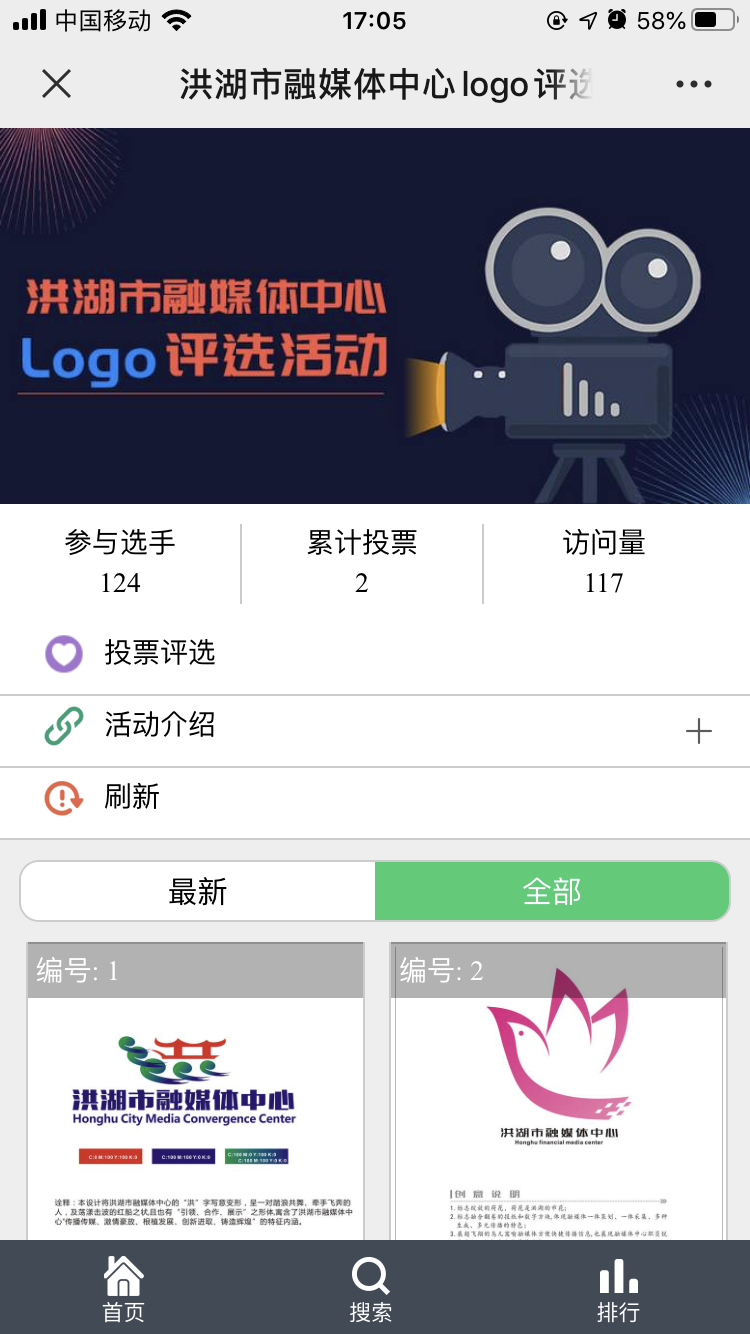Screen dimensions: 750x1334
Task: Close the webview with the X button
Action: [x=57, y=84]
